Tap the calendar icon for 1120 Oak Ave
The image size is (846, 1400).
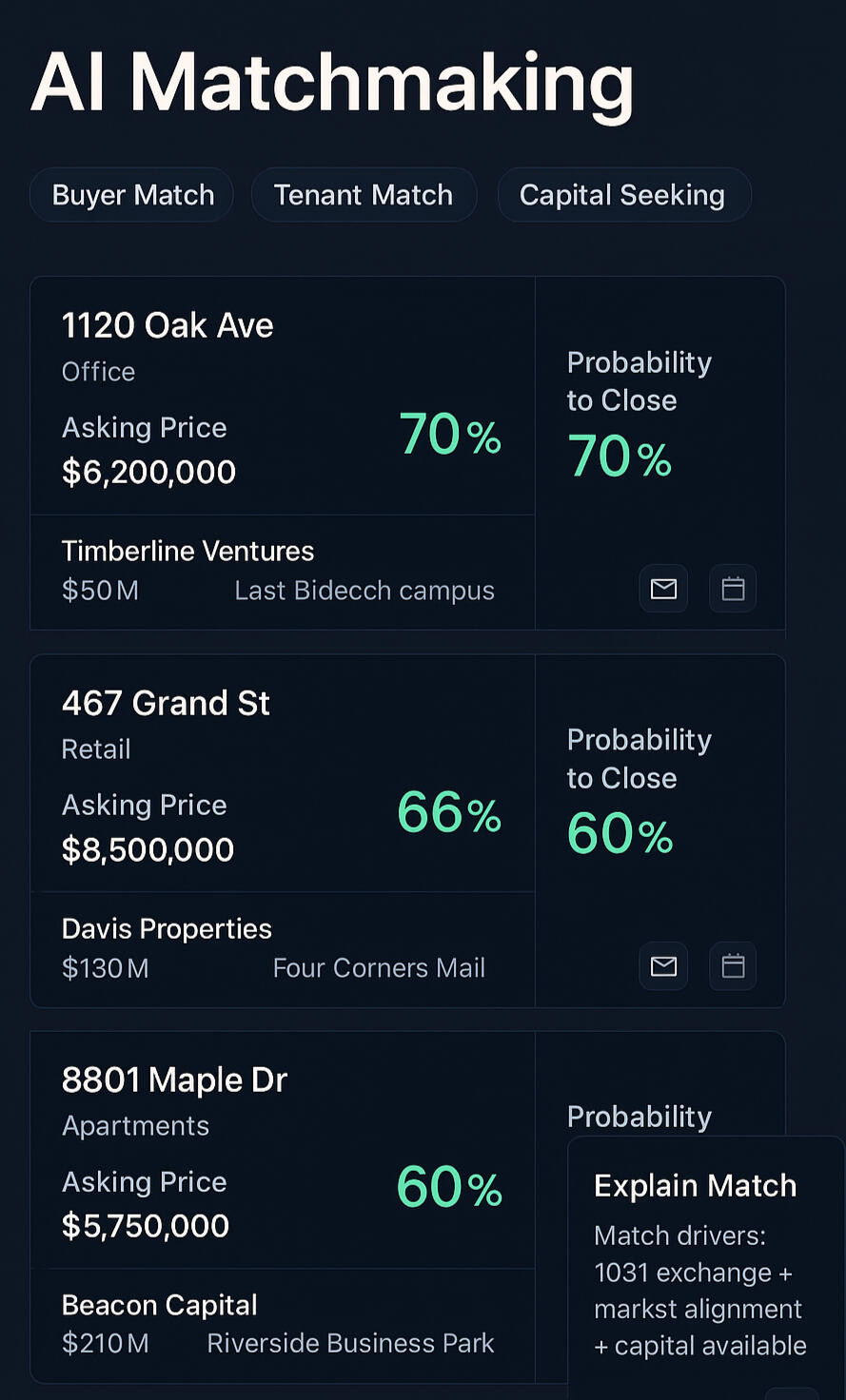[733, 589]
